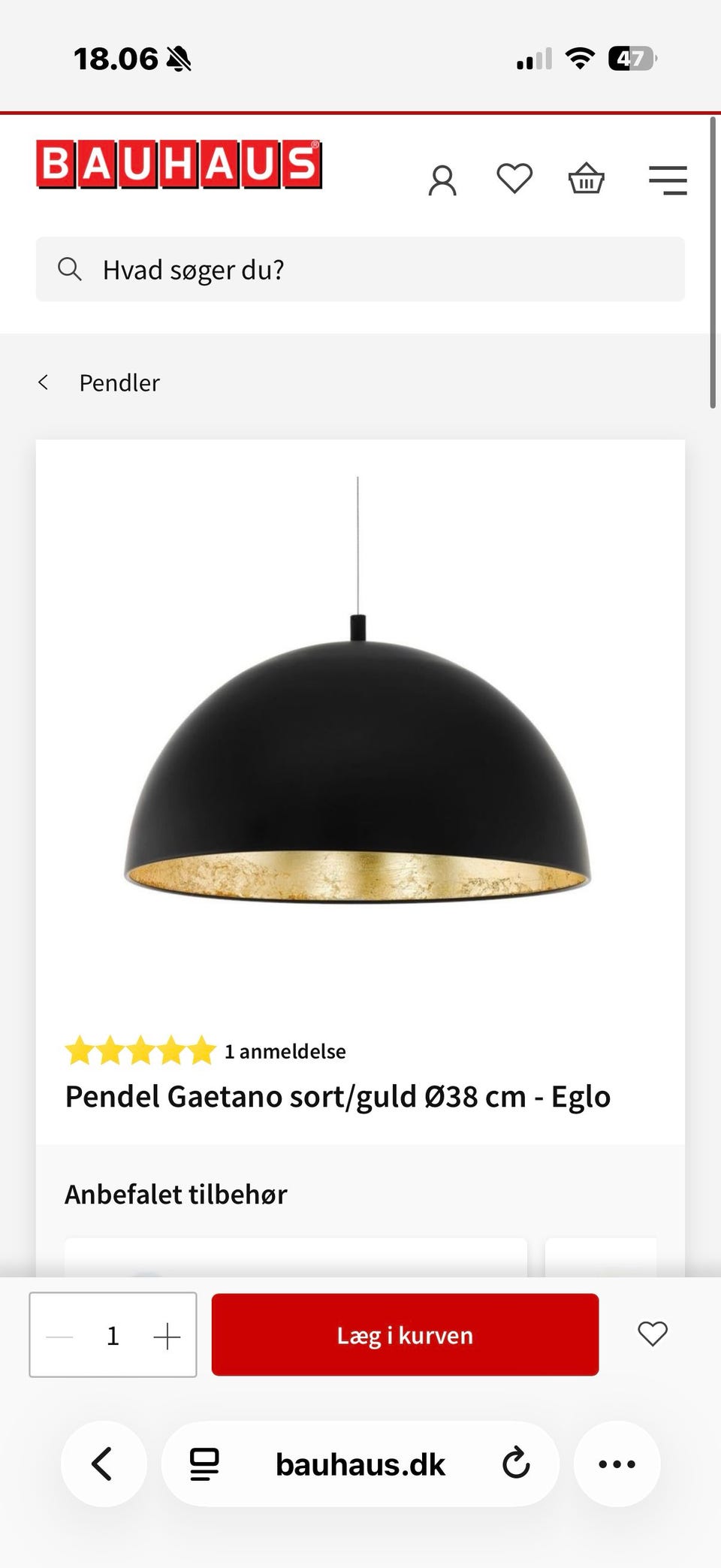Open the BAUHAUS logo homepage
Image resolution: width=721 pixels, height=1568 pixels.
[x=177, y=165]
